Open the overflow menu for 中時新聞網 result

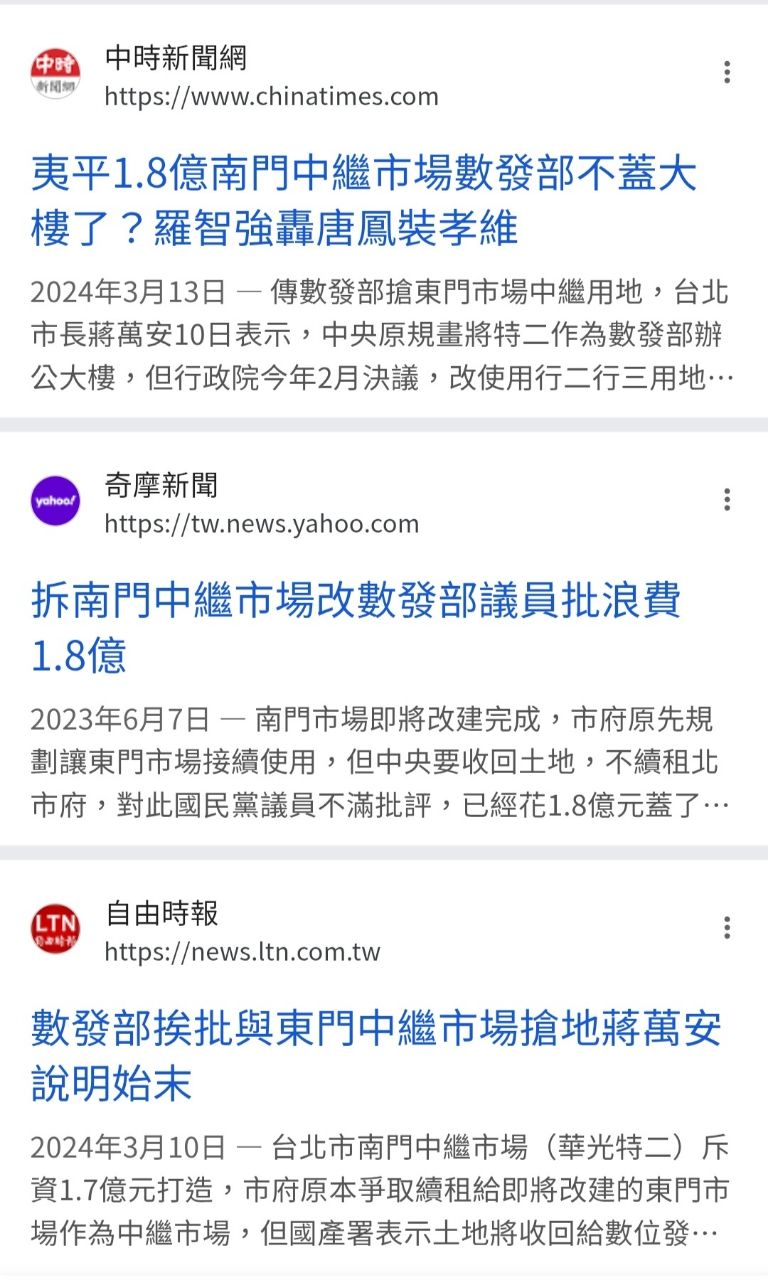(727, 73)
